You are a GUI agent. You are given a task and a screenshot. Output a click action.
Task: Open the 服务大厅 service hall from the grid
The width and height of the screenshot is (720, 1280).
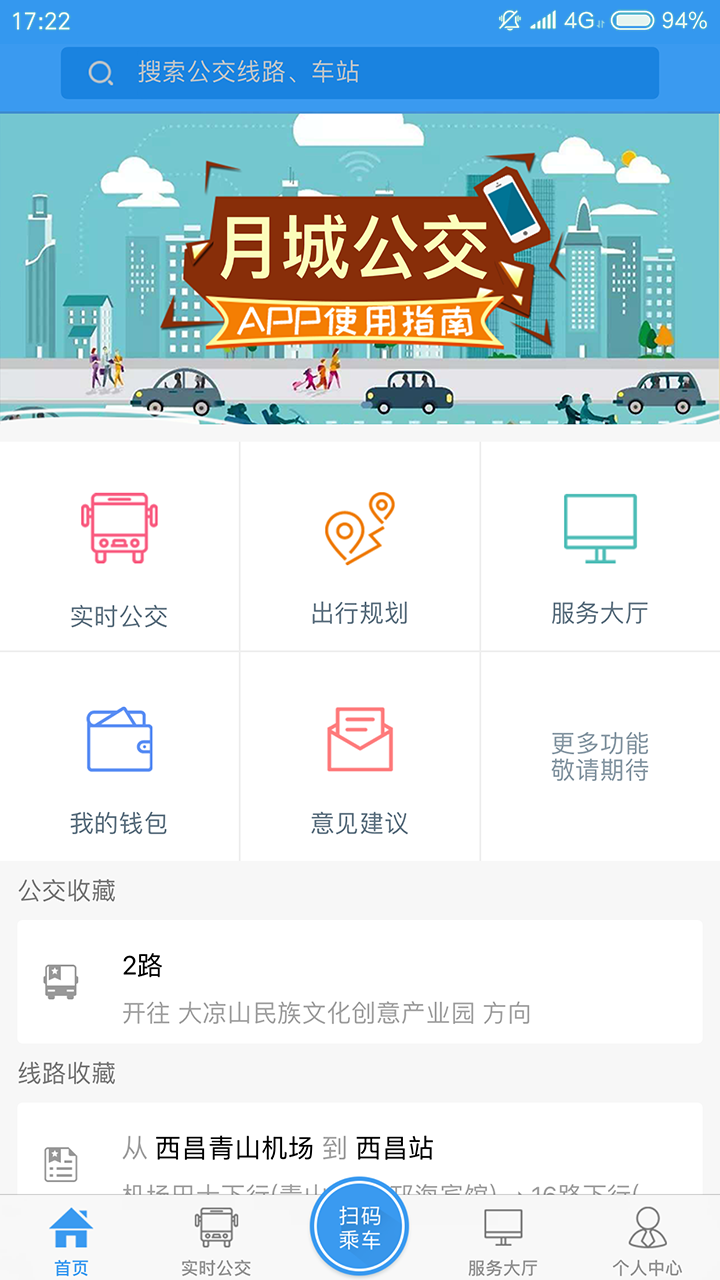click(599, 545)
